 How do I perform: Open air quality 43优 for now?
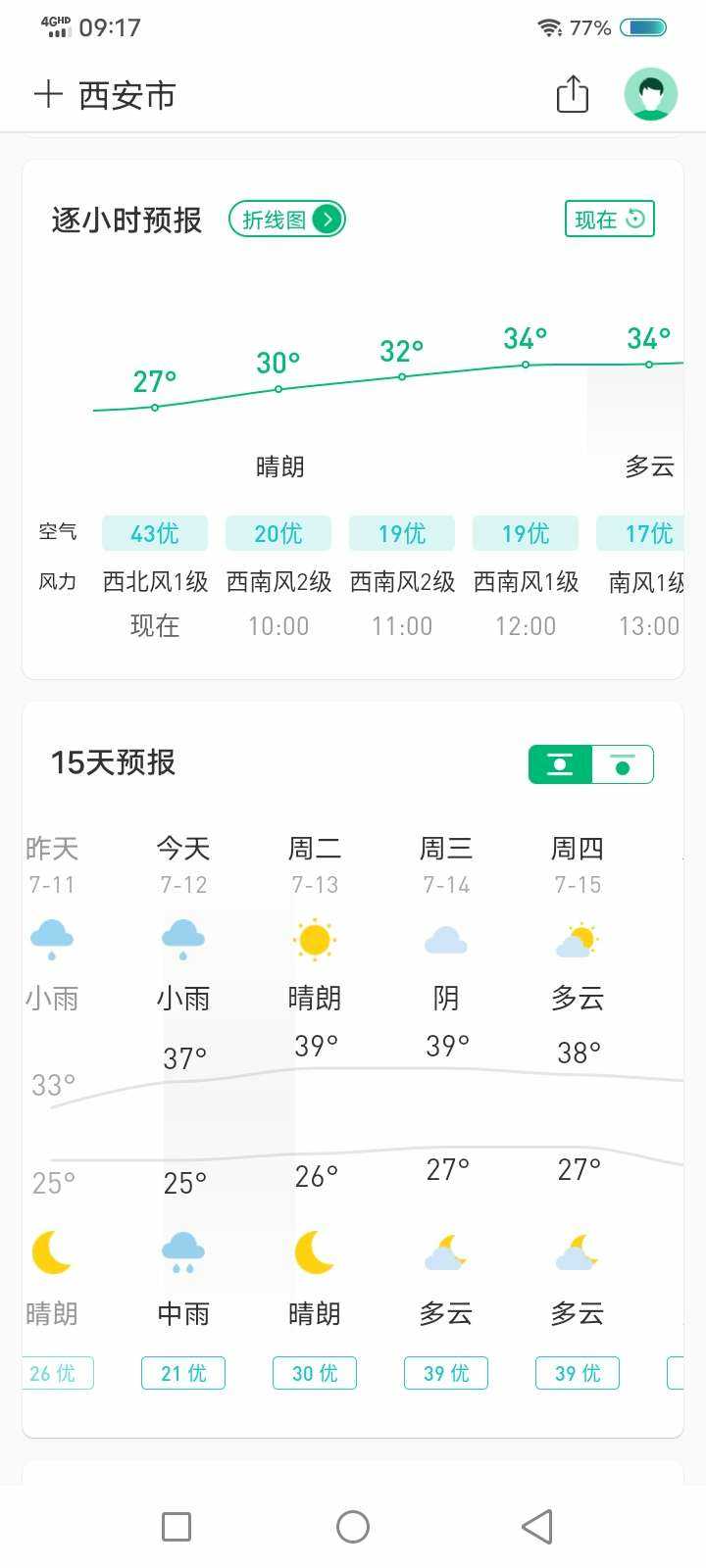click(x=155, y=533)
